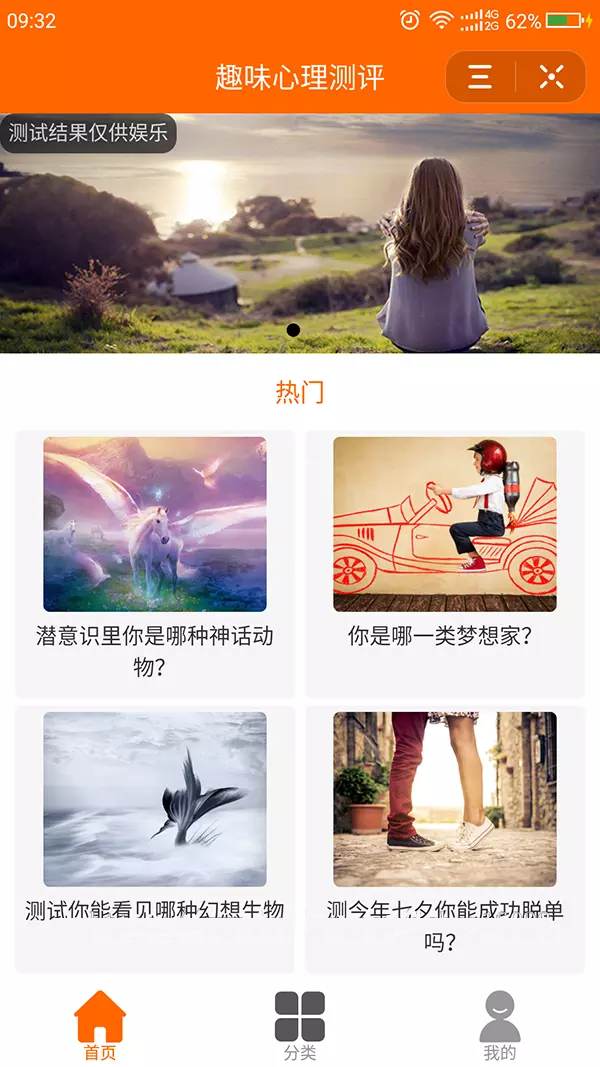Open the test 你是哪一类梦想家
The width and height of the screenshot is (600, 1067).
pyautogui.click(x=444, y=565)
